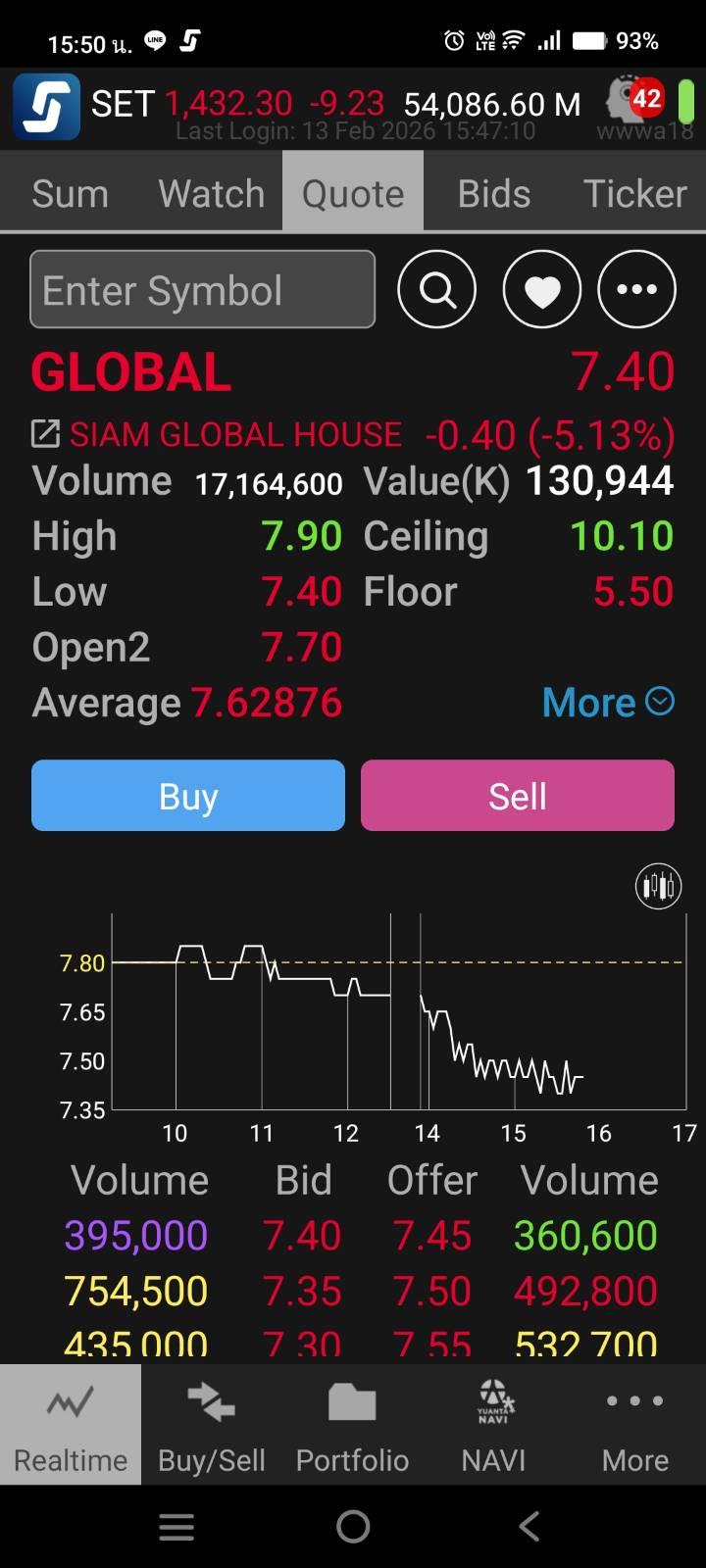Tap the blue Buy button

[188, 796]
